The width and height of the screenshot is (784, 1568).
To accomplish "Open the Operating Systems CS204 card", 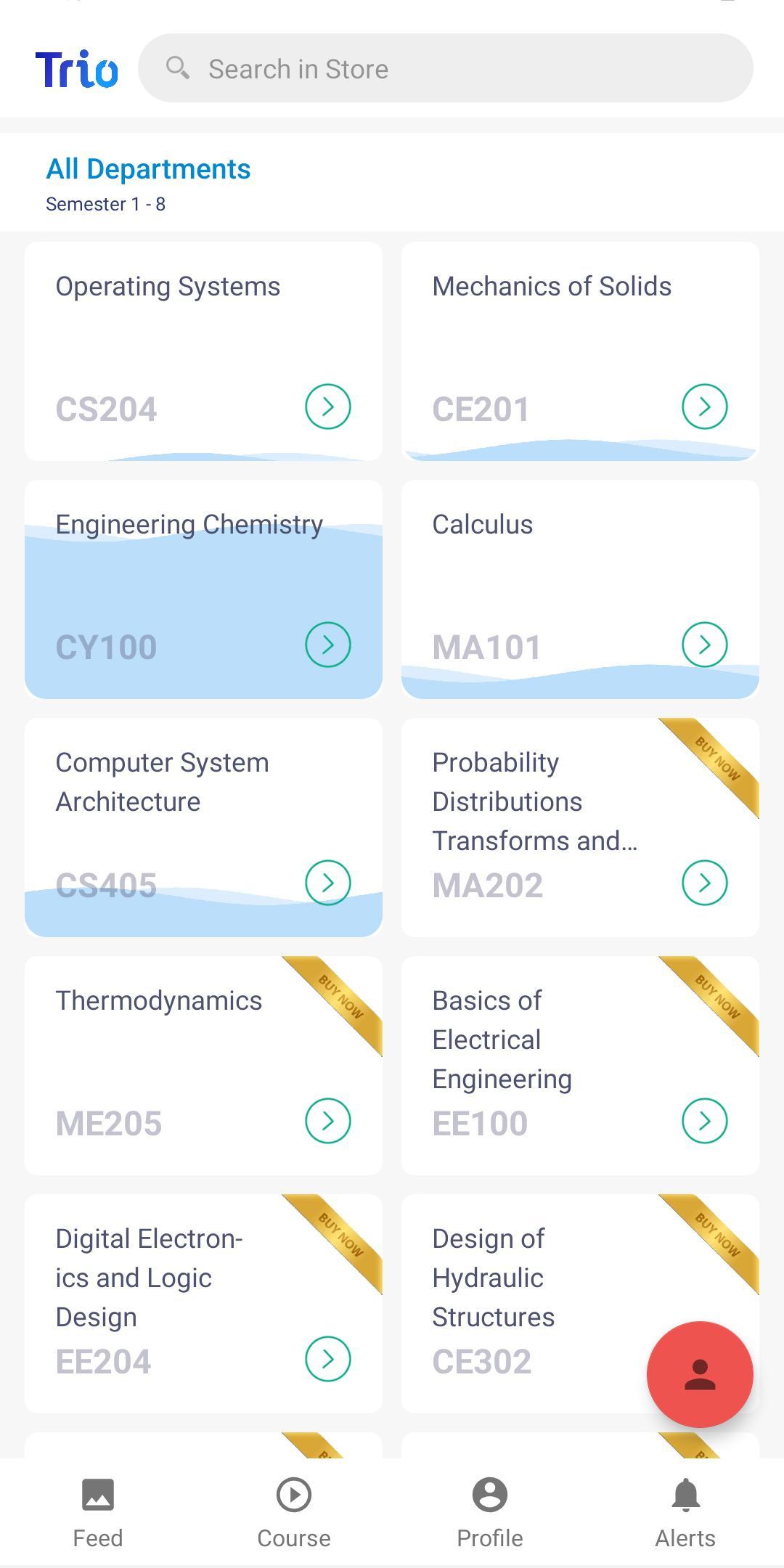I will [x=203, y=351].
